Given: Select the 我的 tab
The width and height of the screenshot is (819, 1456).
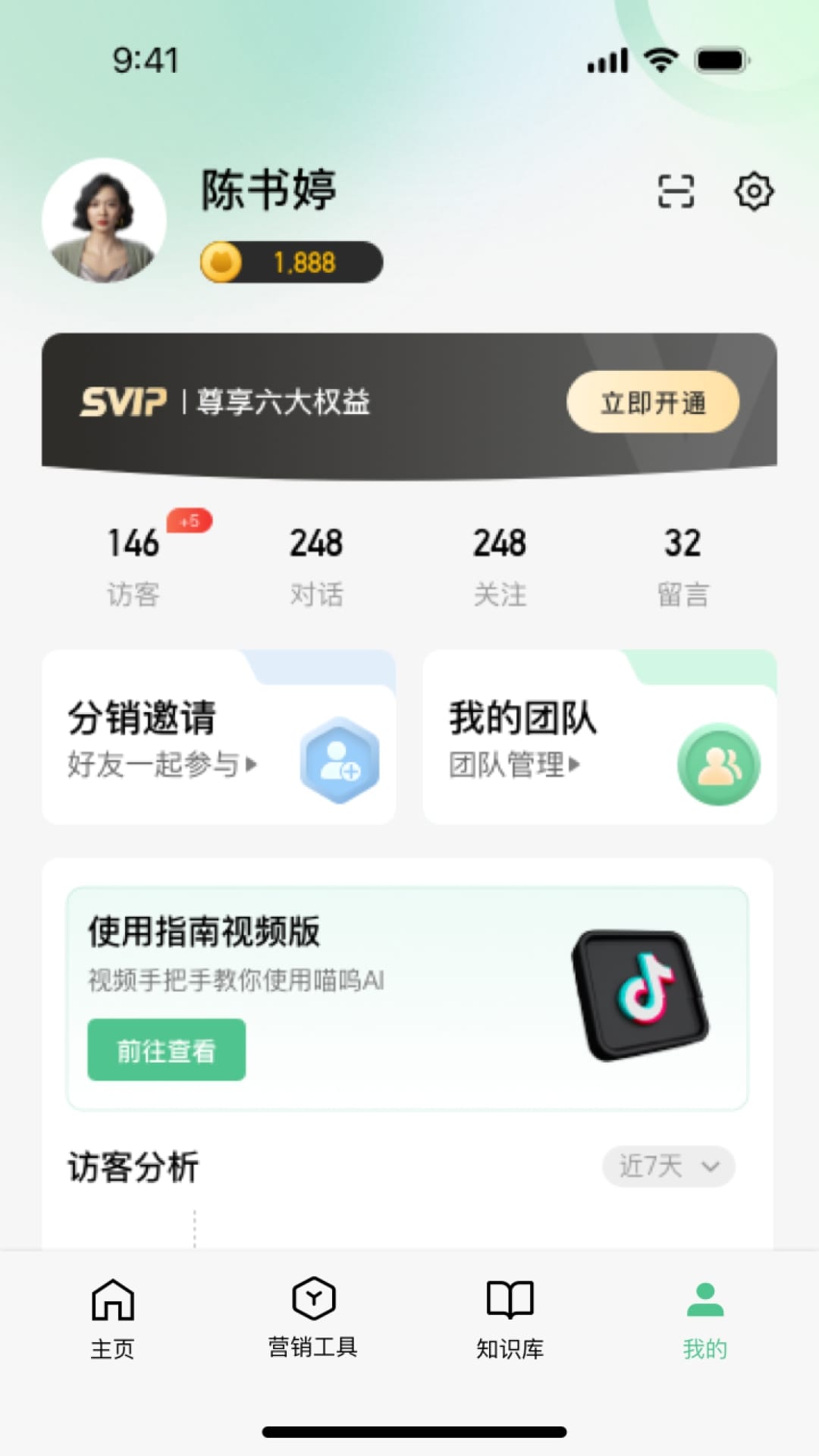Looking at the screenshot, I should [705, 1318].
